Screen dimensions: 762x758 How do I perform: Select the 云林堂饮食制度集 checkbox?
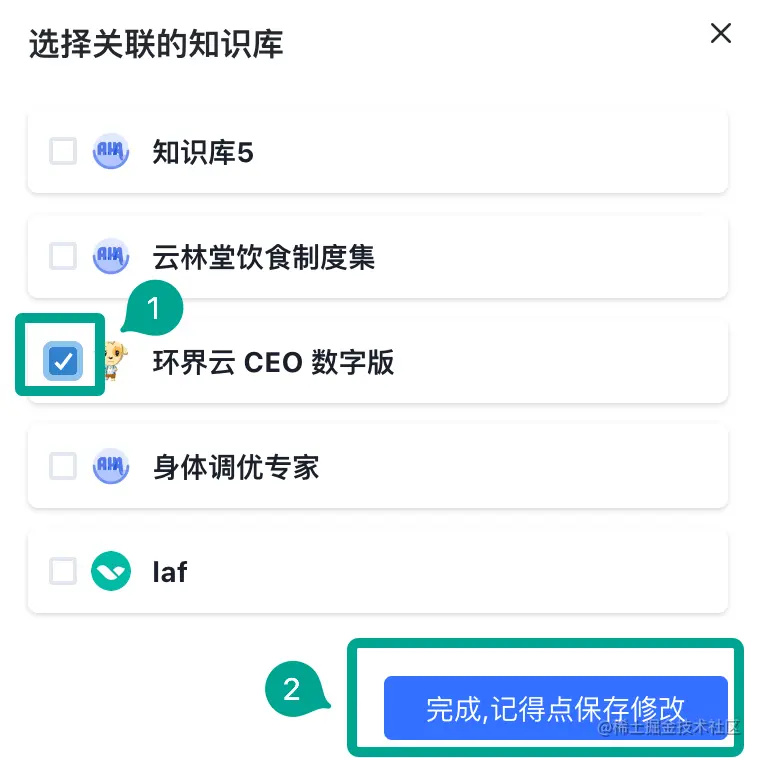pos(63,257)
